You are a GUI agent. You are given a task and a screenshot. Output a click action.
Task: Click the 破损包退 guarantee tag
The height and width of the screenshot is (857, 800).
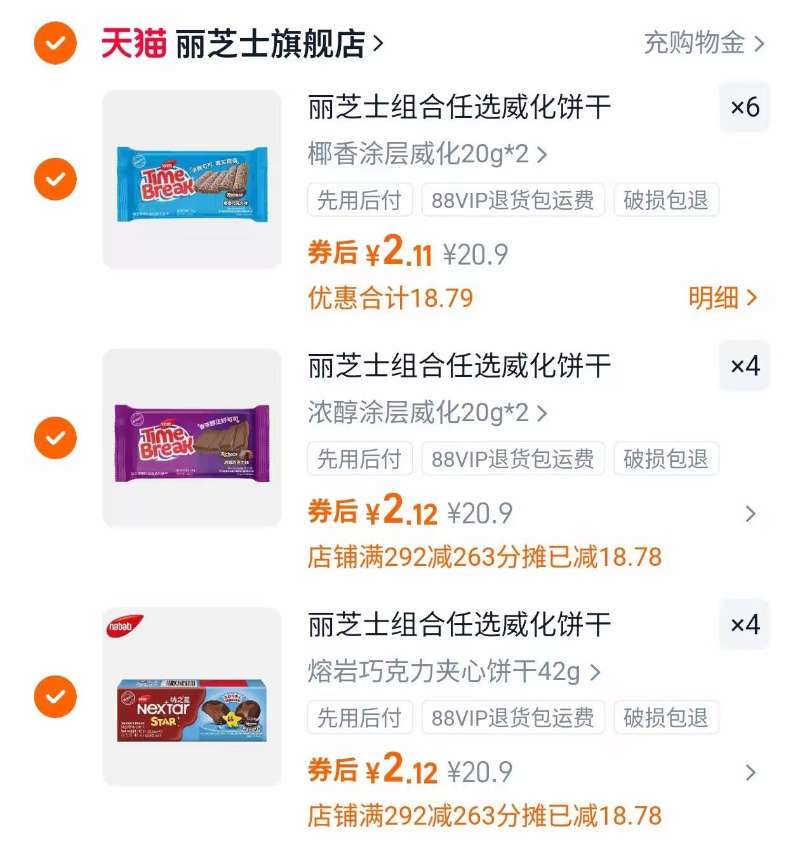[663, 200]
